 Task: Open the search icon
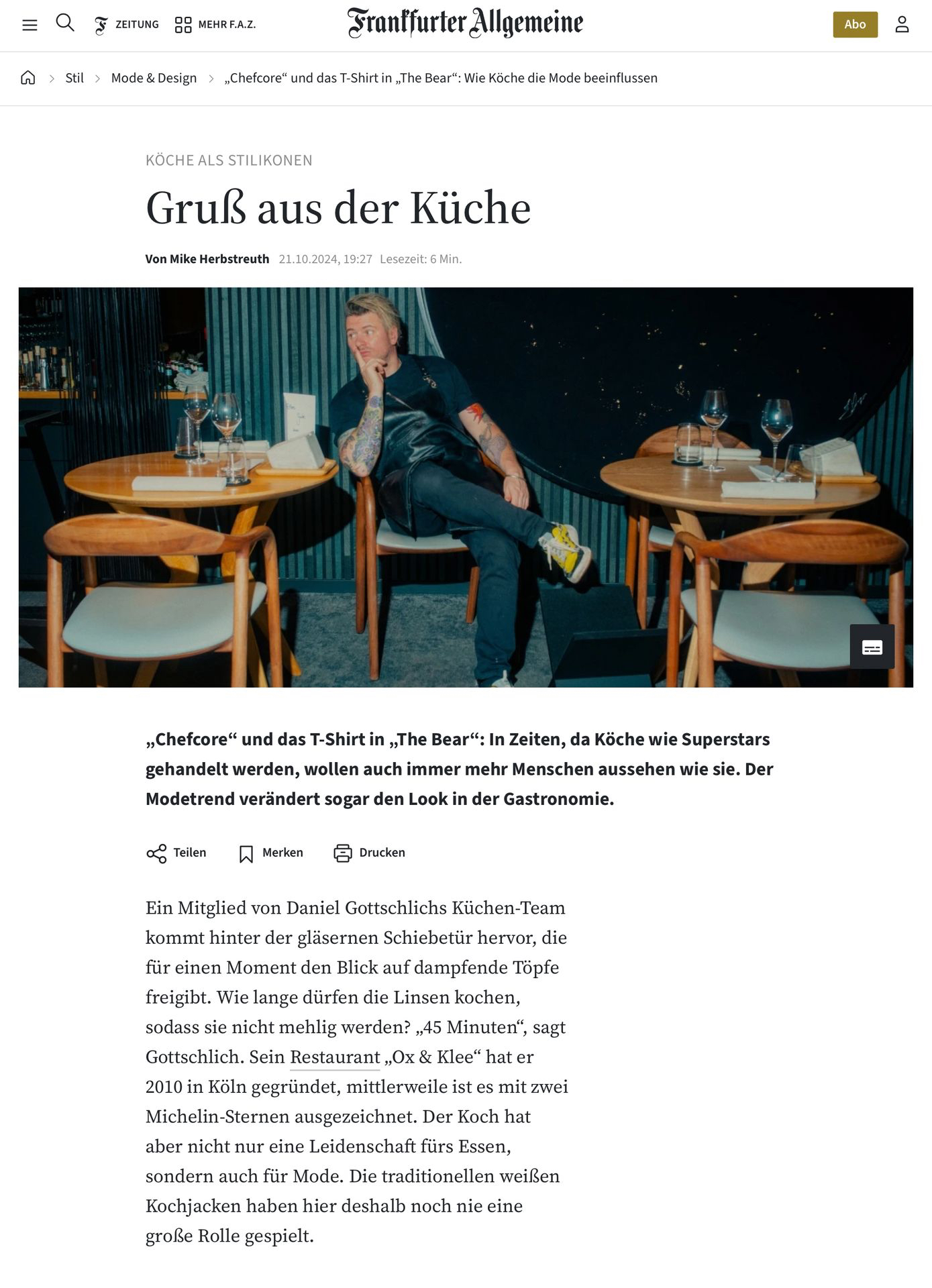point(65,23)
